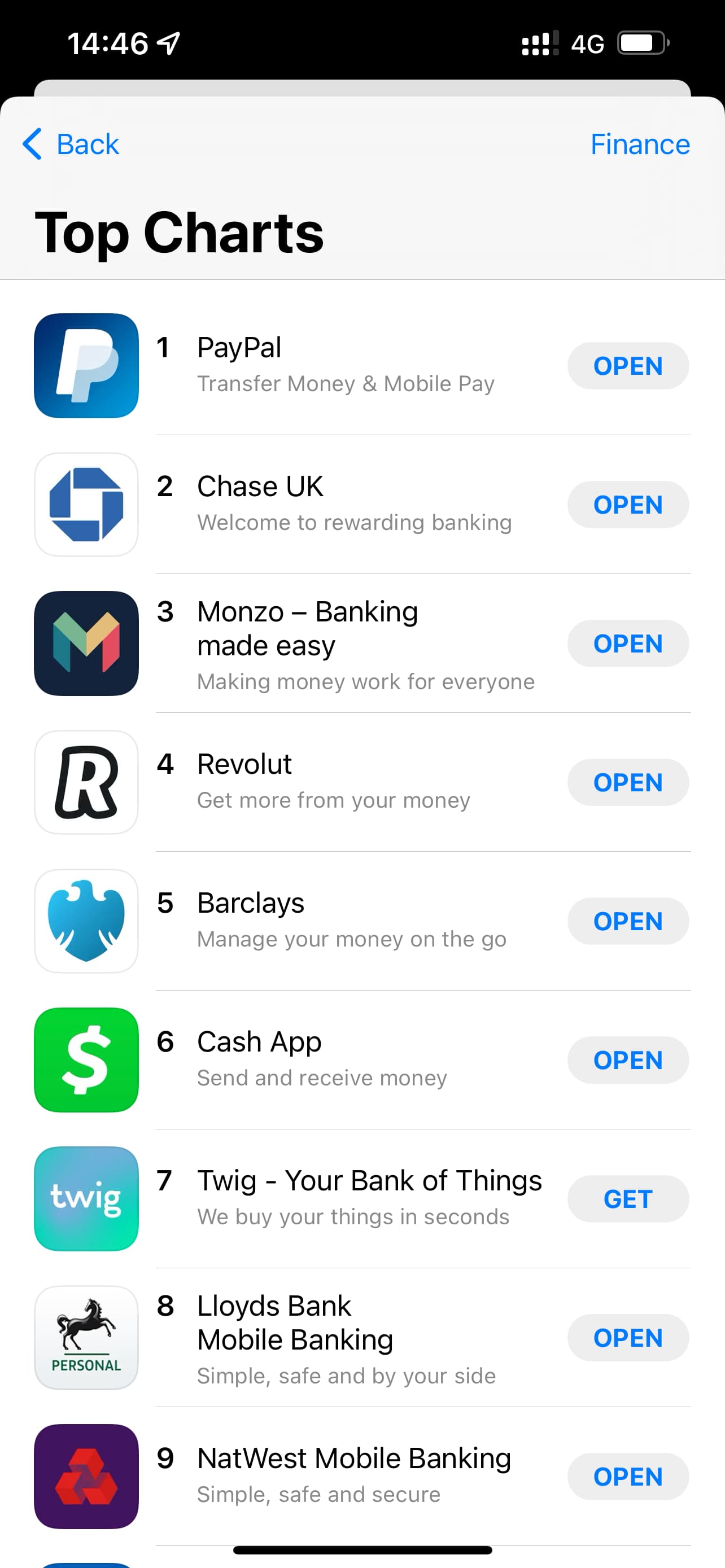Open the Finance category selector
This screenshot has height=1568, width=725.
click(640, 144)
